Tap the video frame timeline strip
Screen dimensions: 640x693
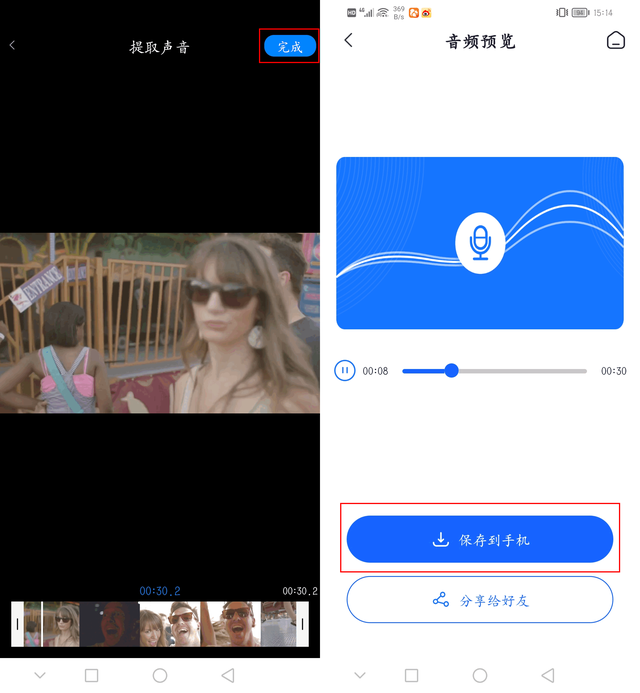pyautogui.click(x=160, y=624)
